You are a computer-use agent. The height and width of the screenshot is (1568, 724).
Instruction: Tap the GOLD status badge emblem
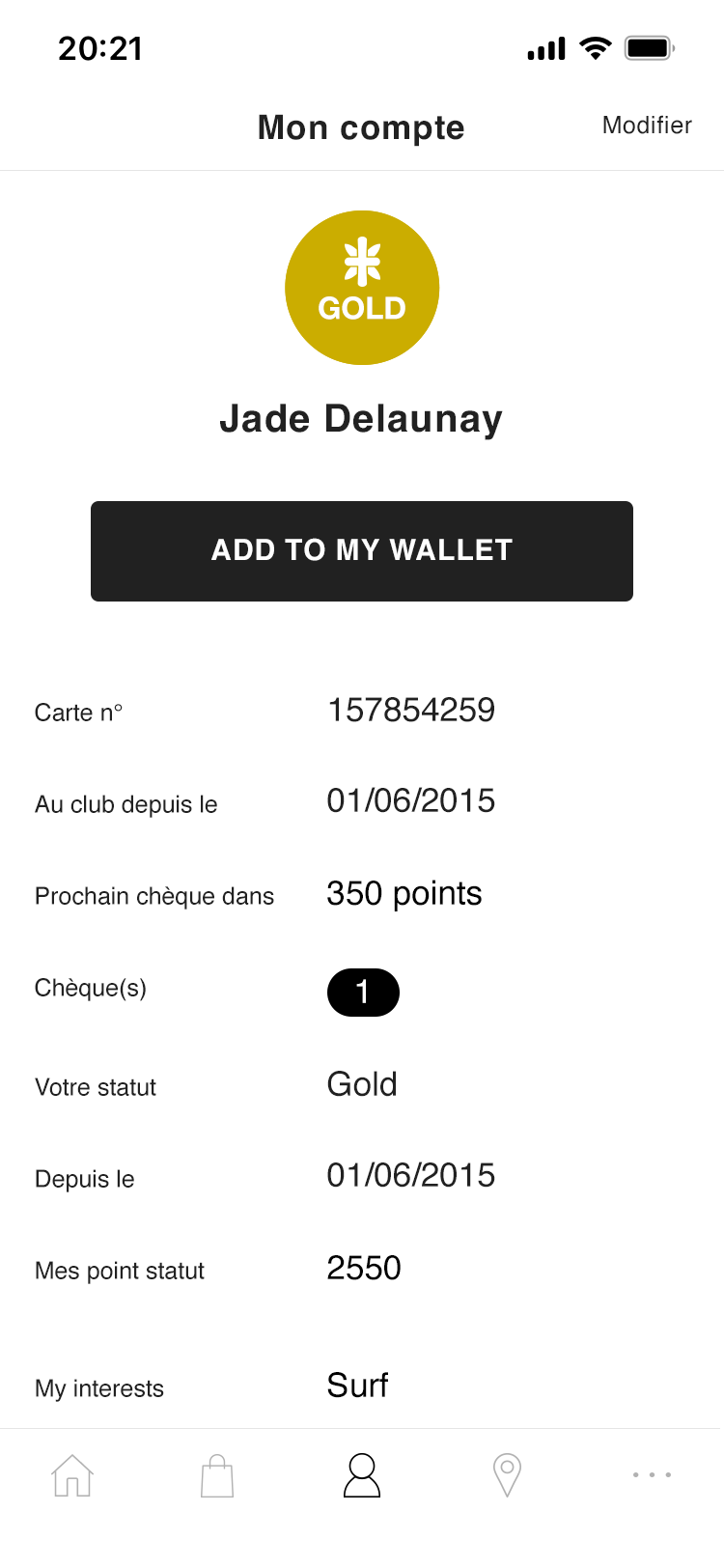click(362, 287)
